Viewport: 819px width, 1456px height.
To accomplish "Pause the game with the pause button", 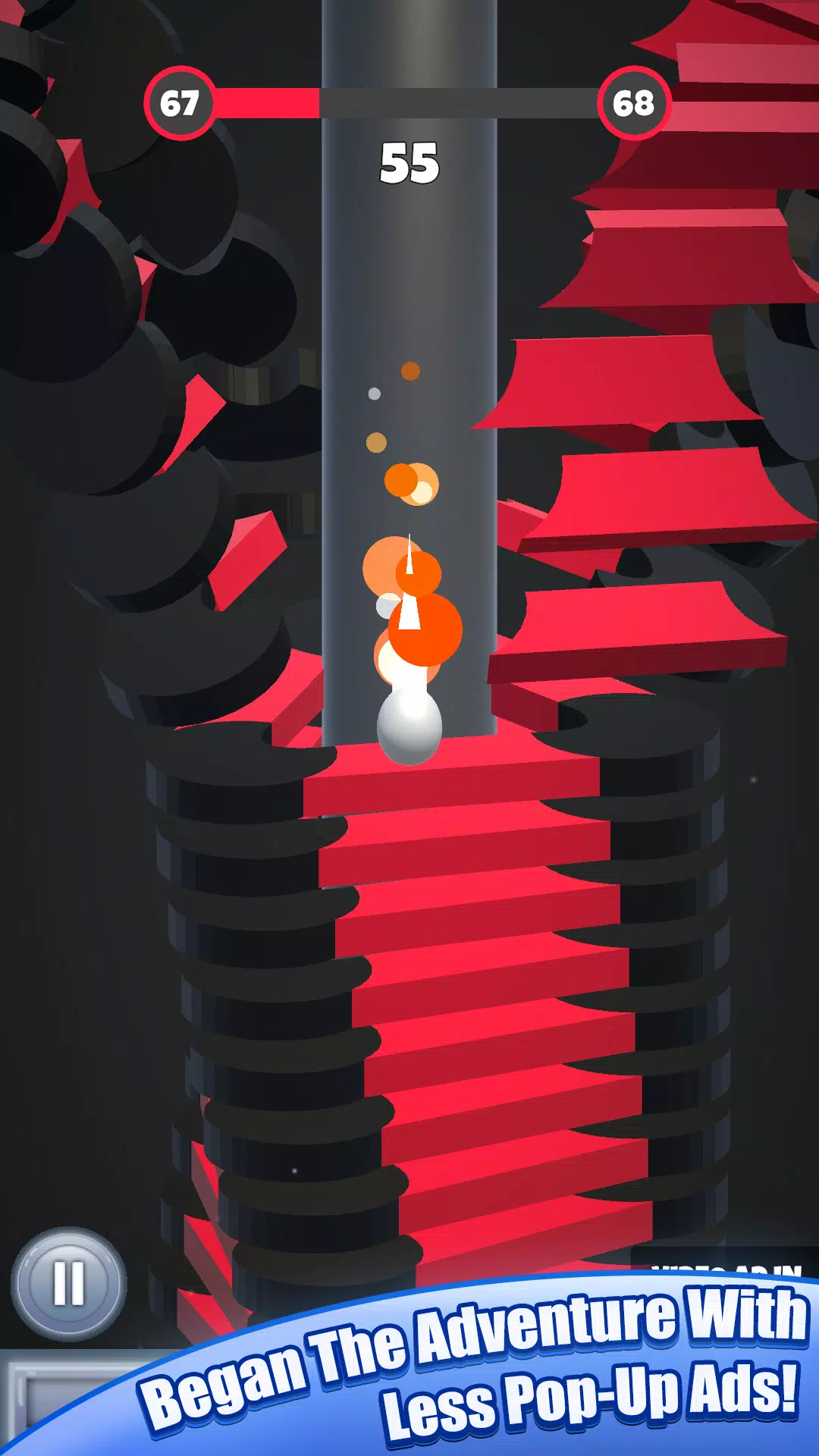I will pyautogui.click(x=68, y=1283).
